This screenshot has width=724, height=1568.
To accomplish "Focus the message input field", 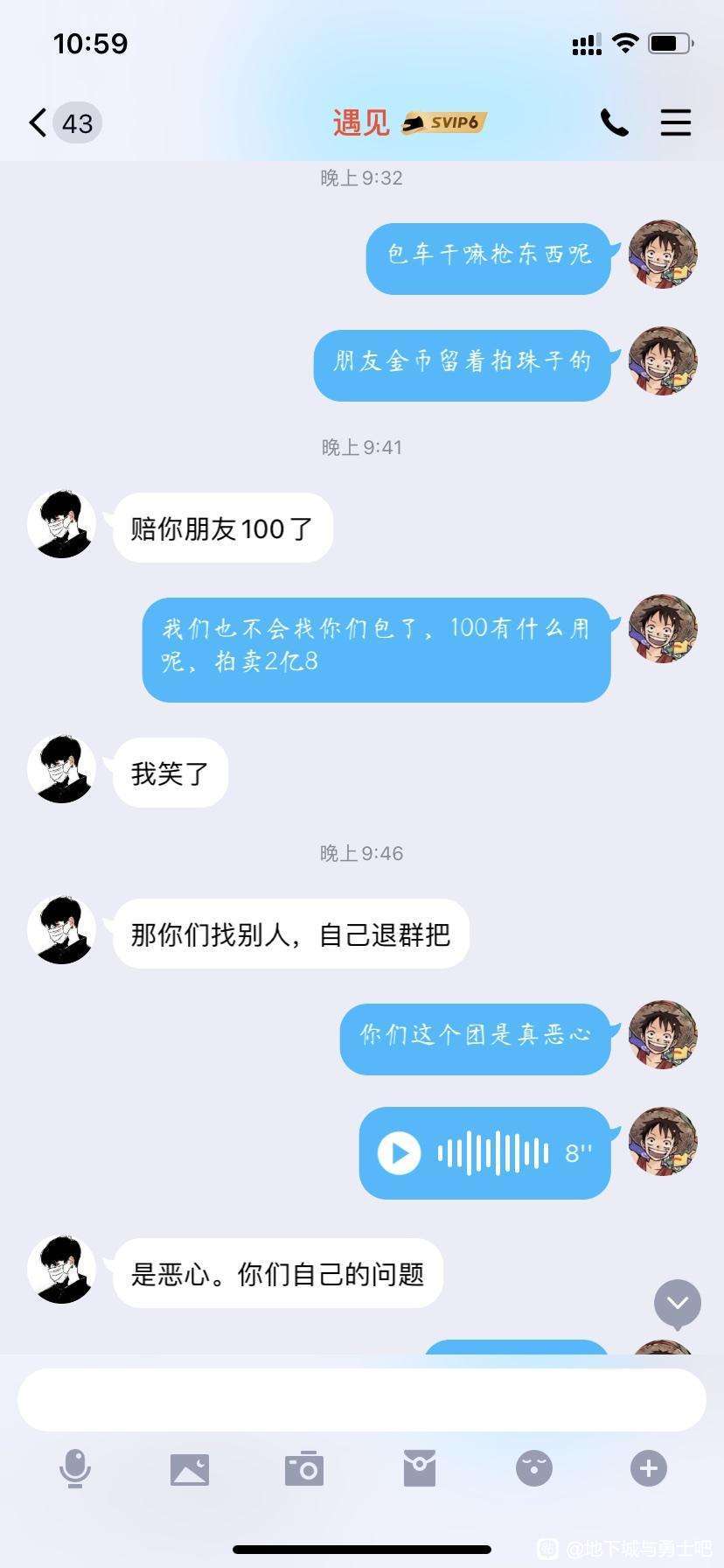I will point(362,1399).
